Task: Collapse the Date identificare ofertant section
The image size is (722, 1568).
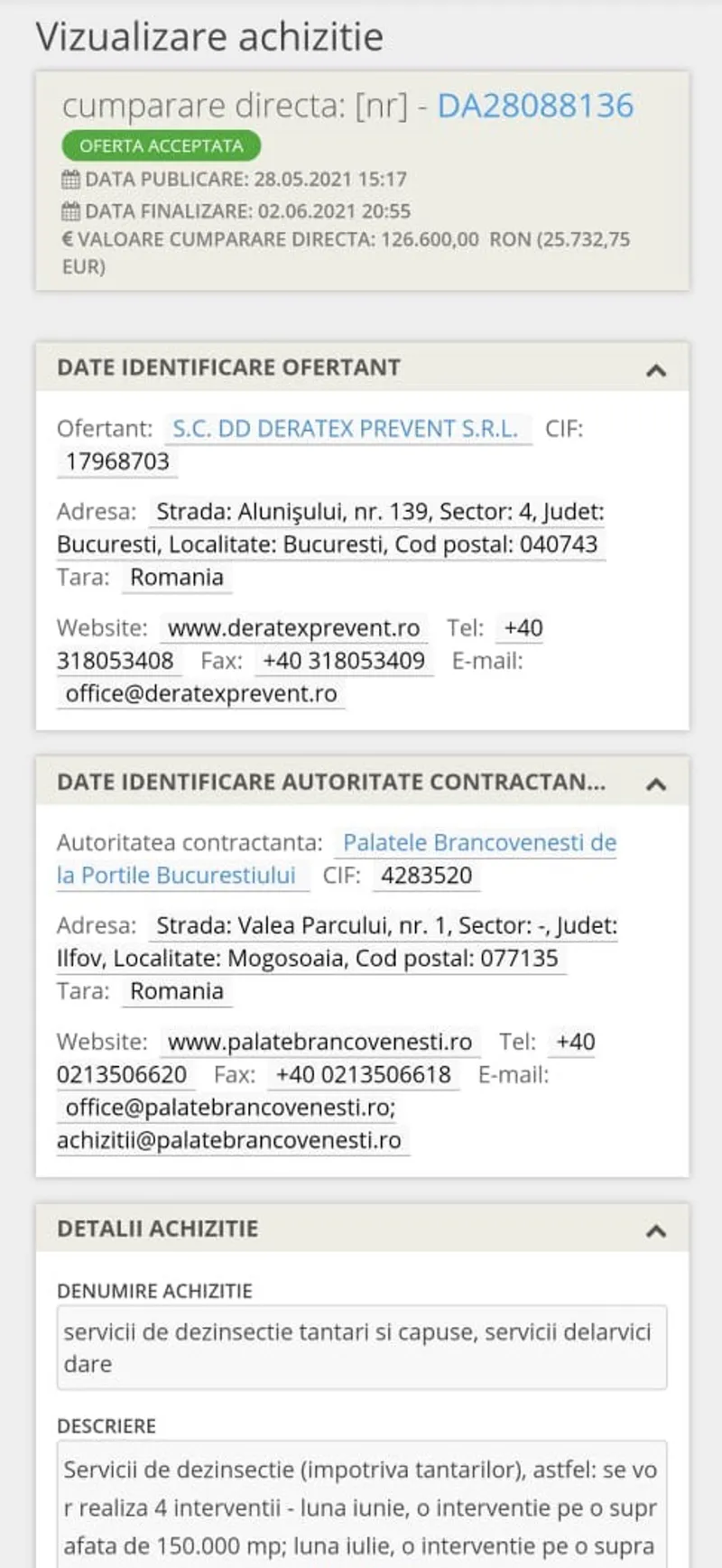Action: (x=656, y=370)
